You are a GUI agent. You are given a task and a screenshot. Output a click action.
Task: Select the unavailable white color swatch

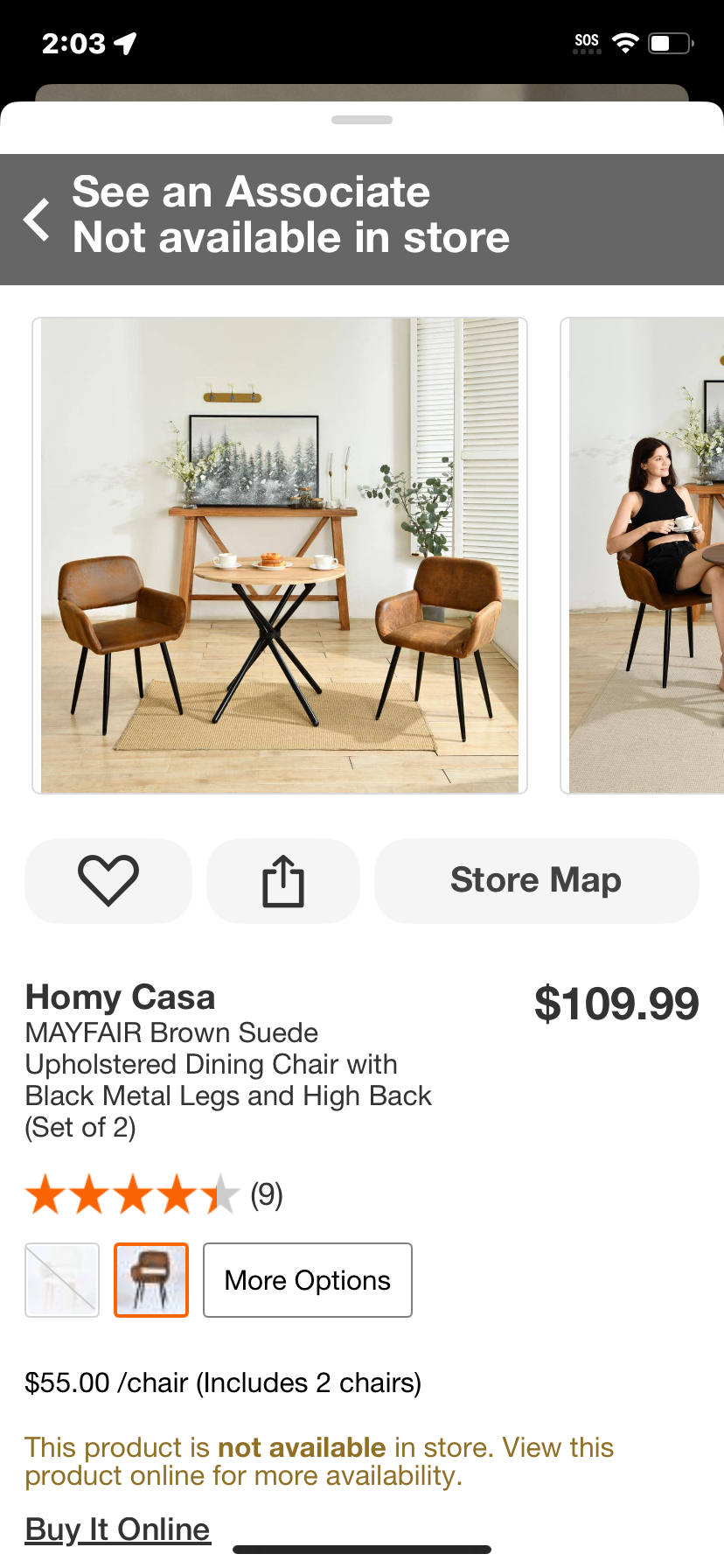tap(62, 1280)
